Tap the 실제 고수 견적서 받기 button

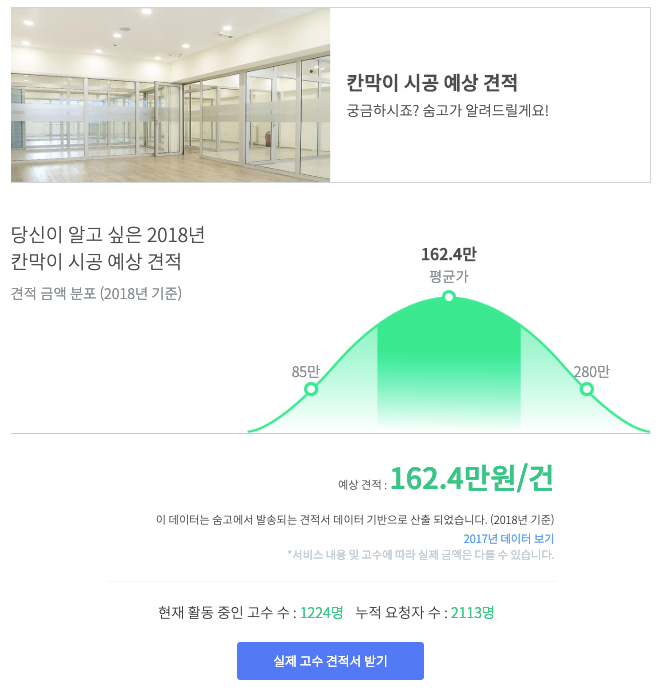[330, 661]
